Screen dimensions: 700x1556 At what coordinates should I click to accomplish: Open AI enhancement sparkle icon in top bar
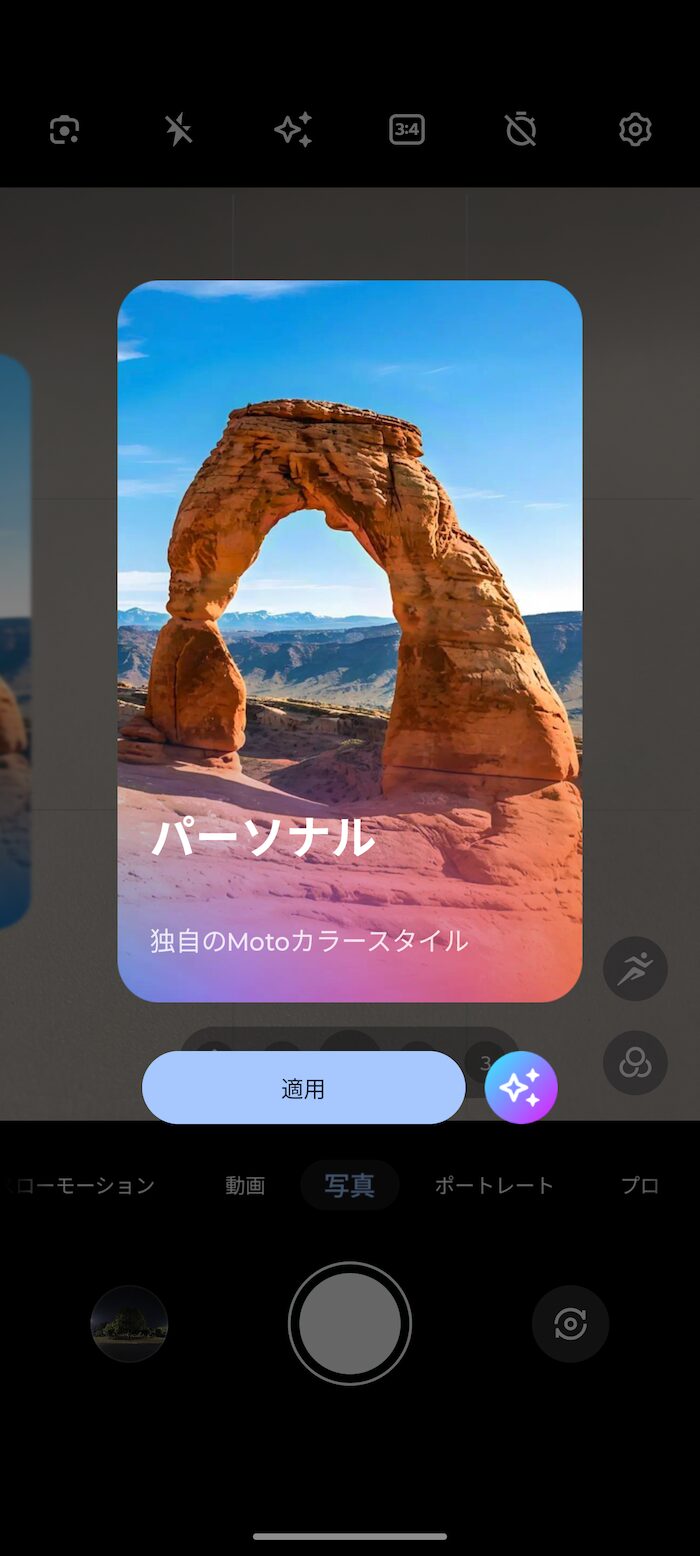293,130
